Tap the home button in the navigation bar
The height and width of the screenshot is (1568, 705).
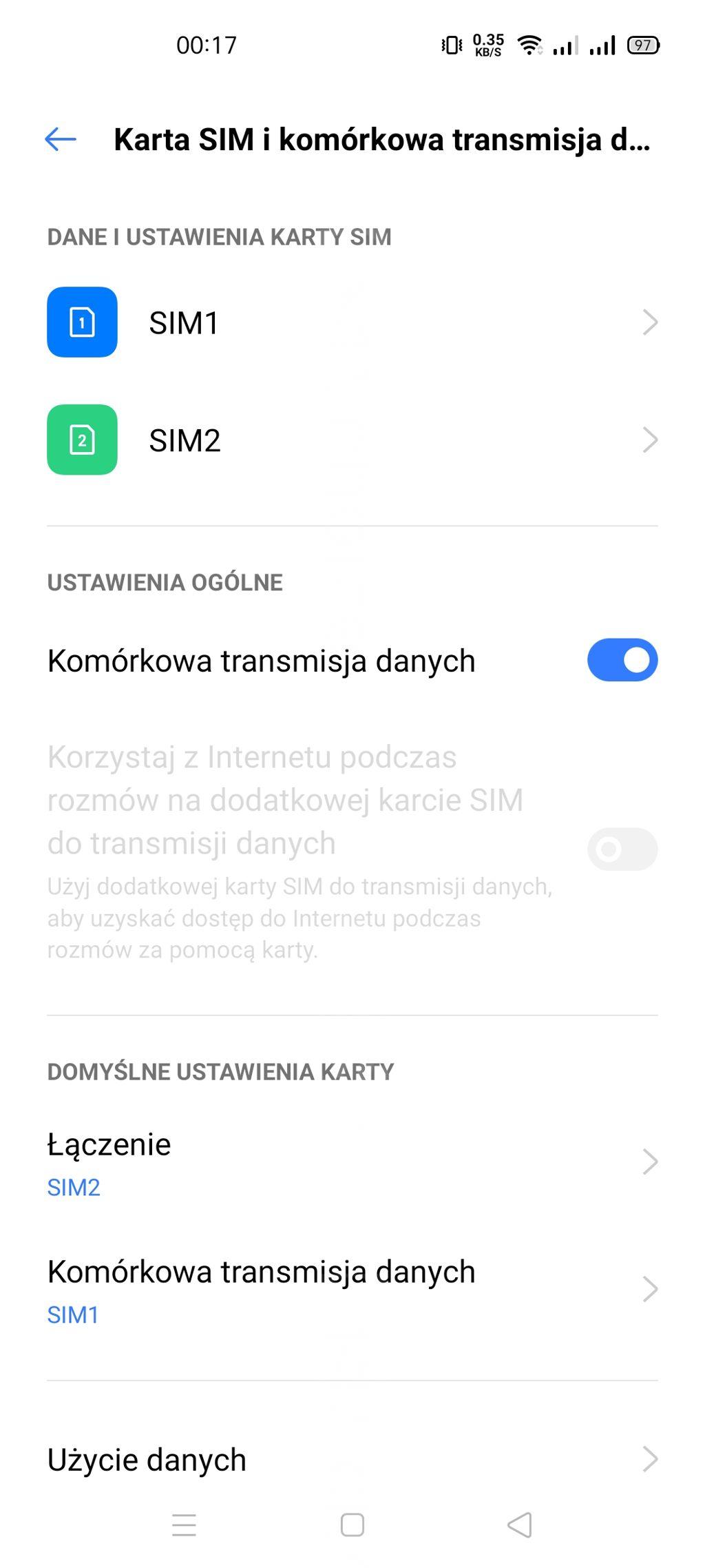(352, 1525)
